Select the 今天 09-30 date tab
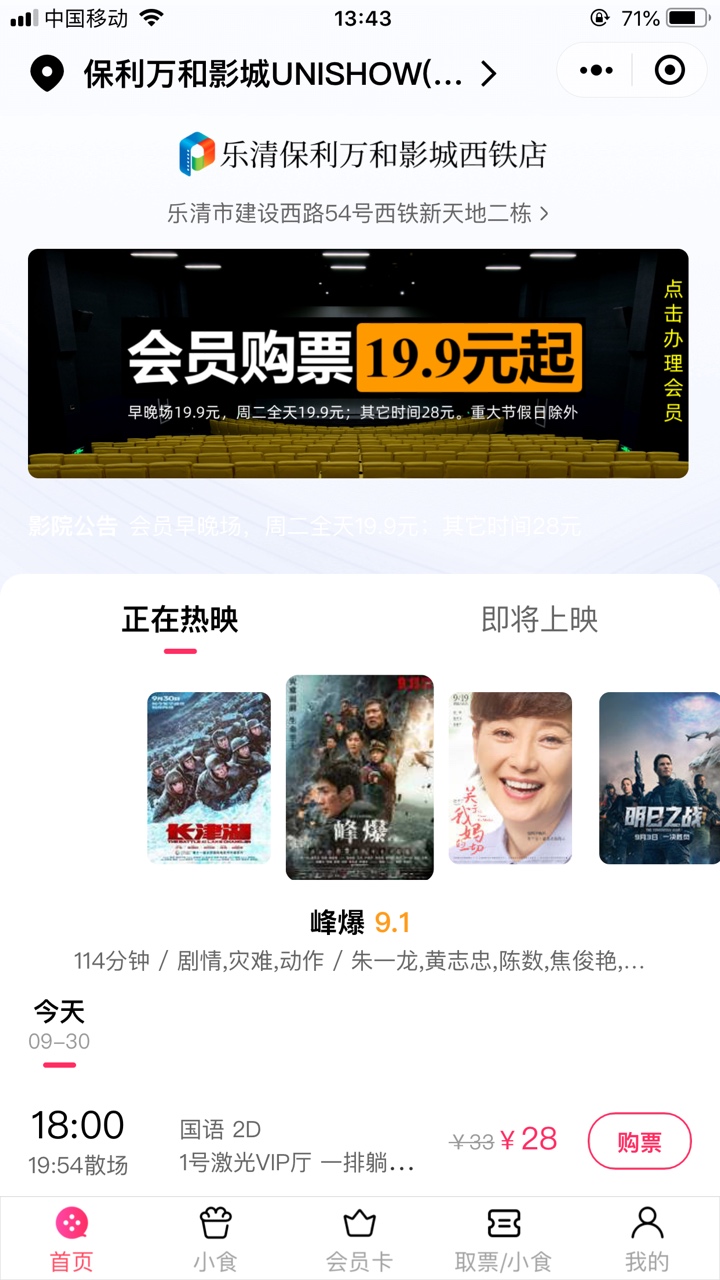This screenshot has width=720, height=1280. point(59,1025)
